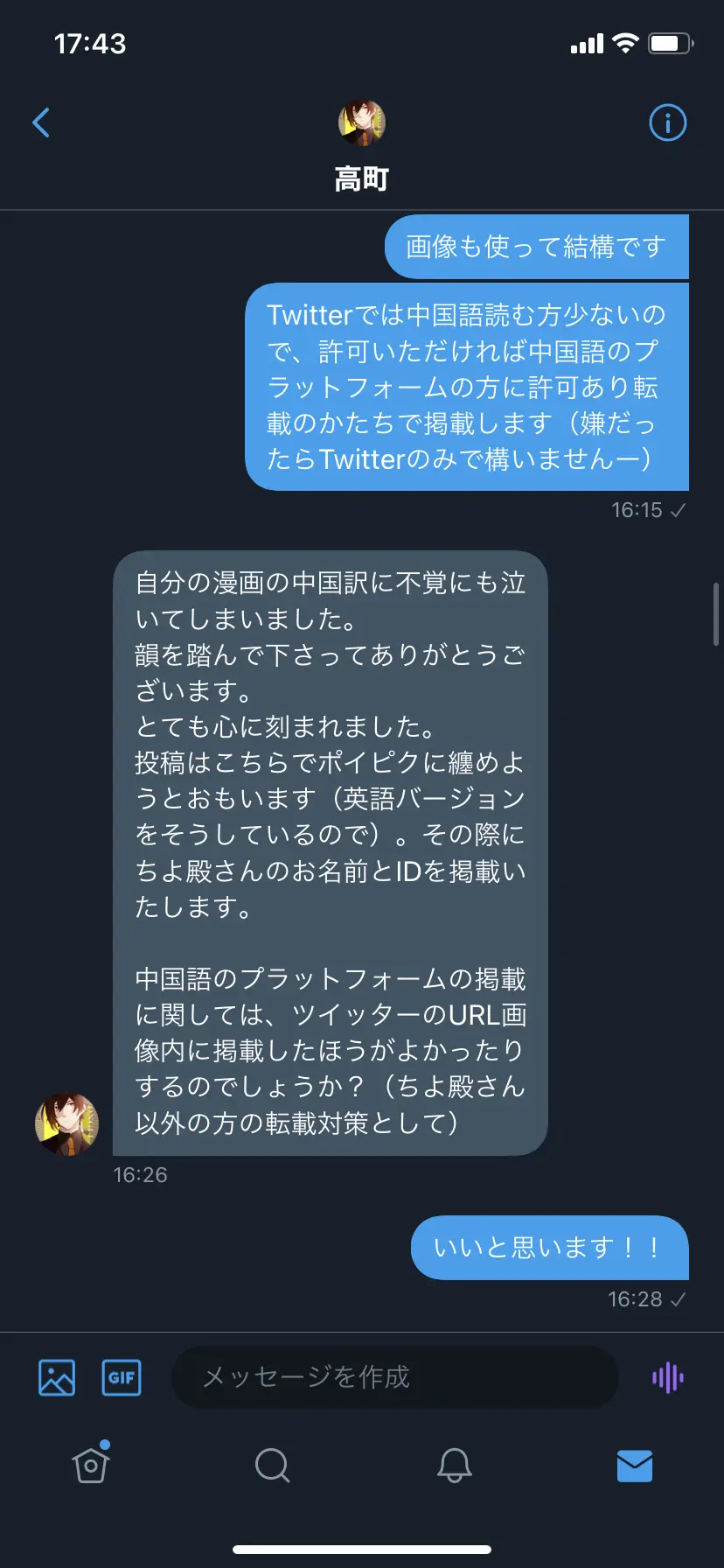
Task: Go back to the messages list
Action: pos(41,122)
